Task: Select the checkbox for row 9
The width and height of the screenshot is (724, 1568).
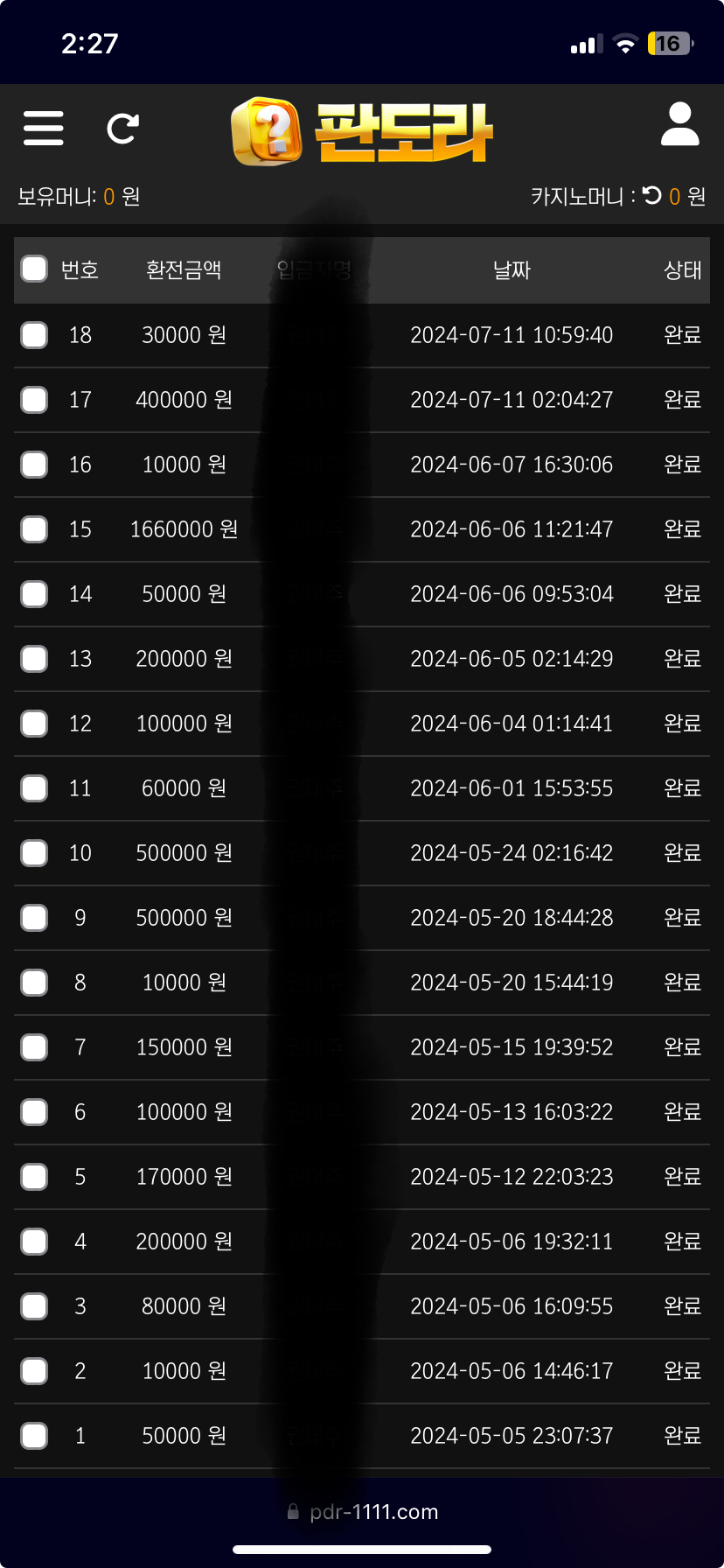Action: coord(34,917)
